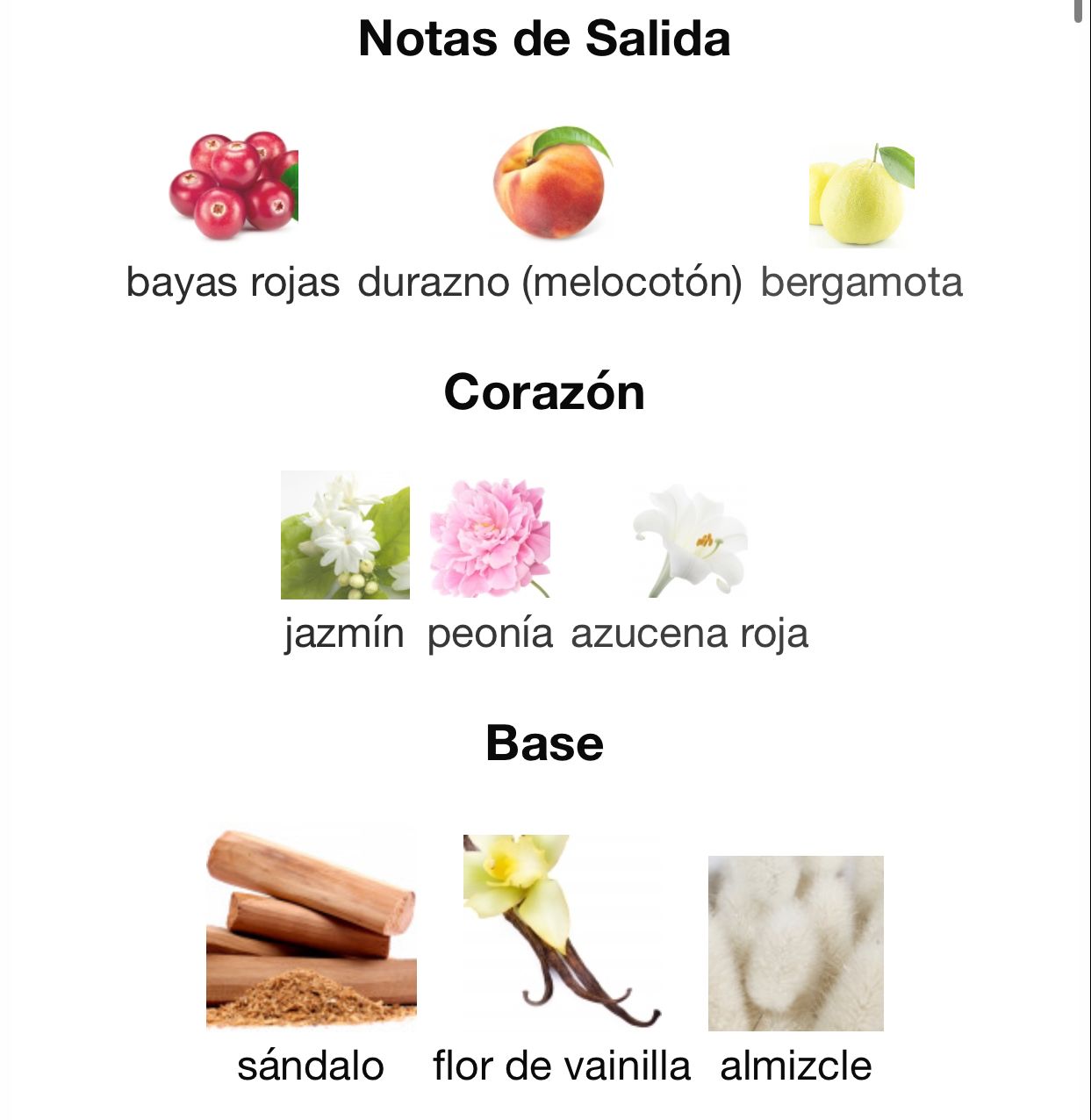Open the jazmín note
Image resolution: width=1091 pixels, height=1120 pixels.
[x=345, y=535]
